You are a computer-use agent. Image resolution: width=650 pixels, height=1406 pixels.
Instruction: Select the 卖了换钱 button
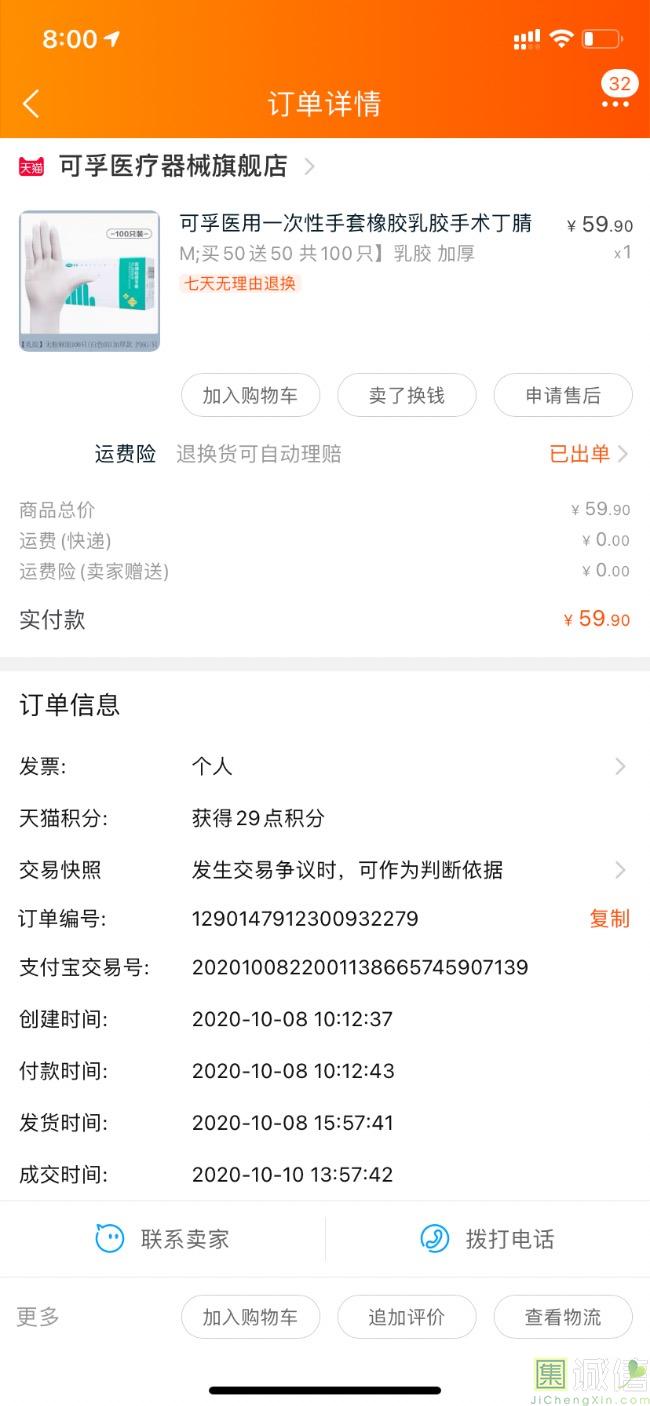coord(406,395)
